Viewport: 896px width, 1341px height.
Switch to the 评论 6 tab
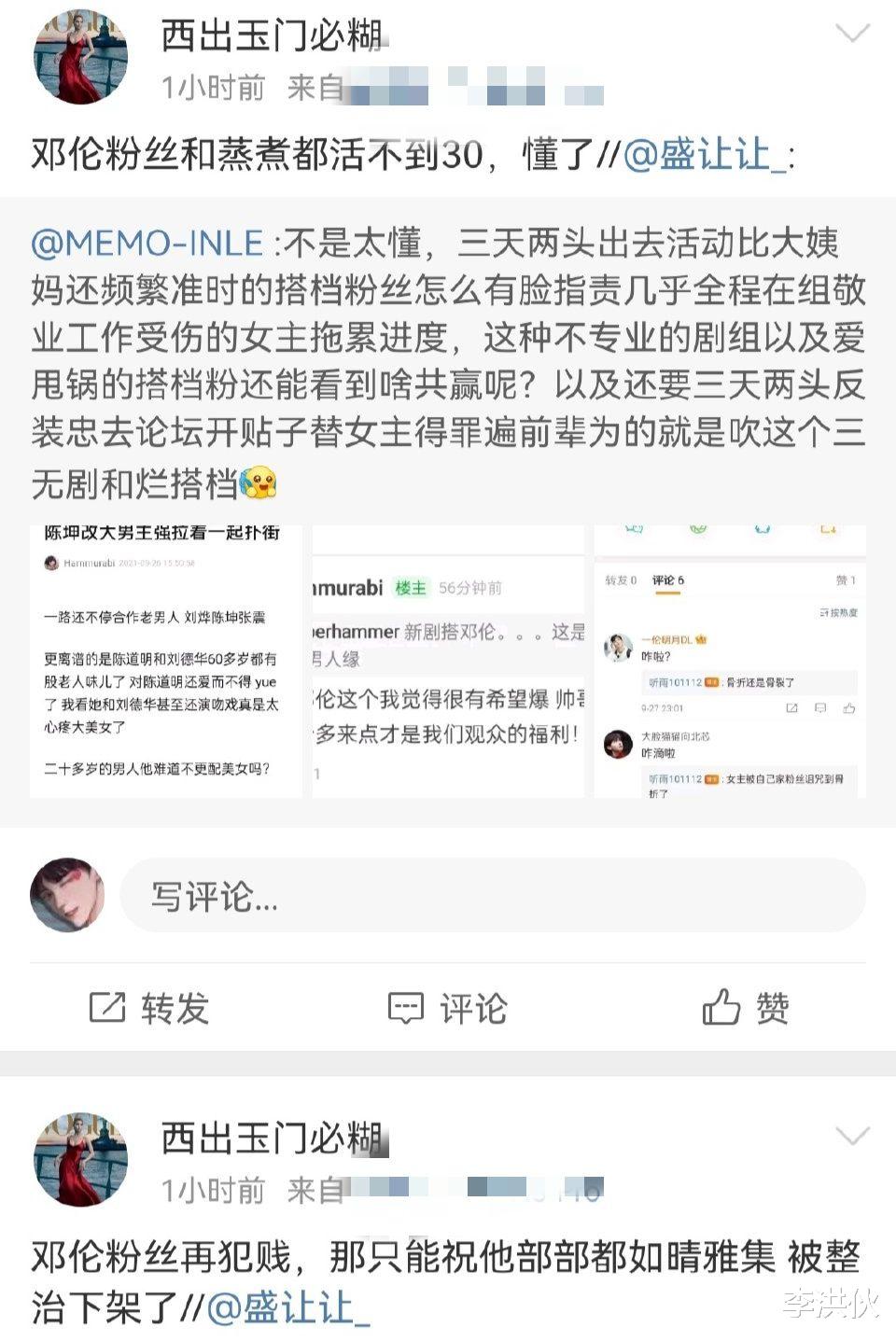(668, 580)
